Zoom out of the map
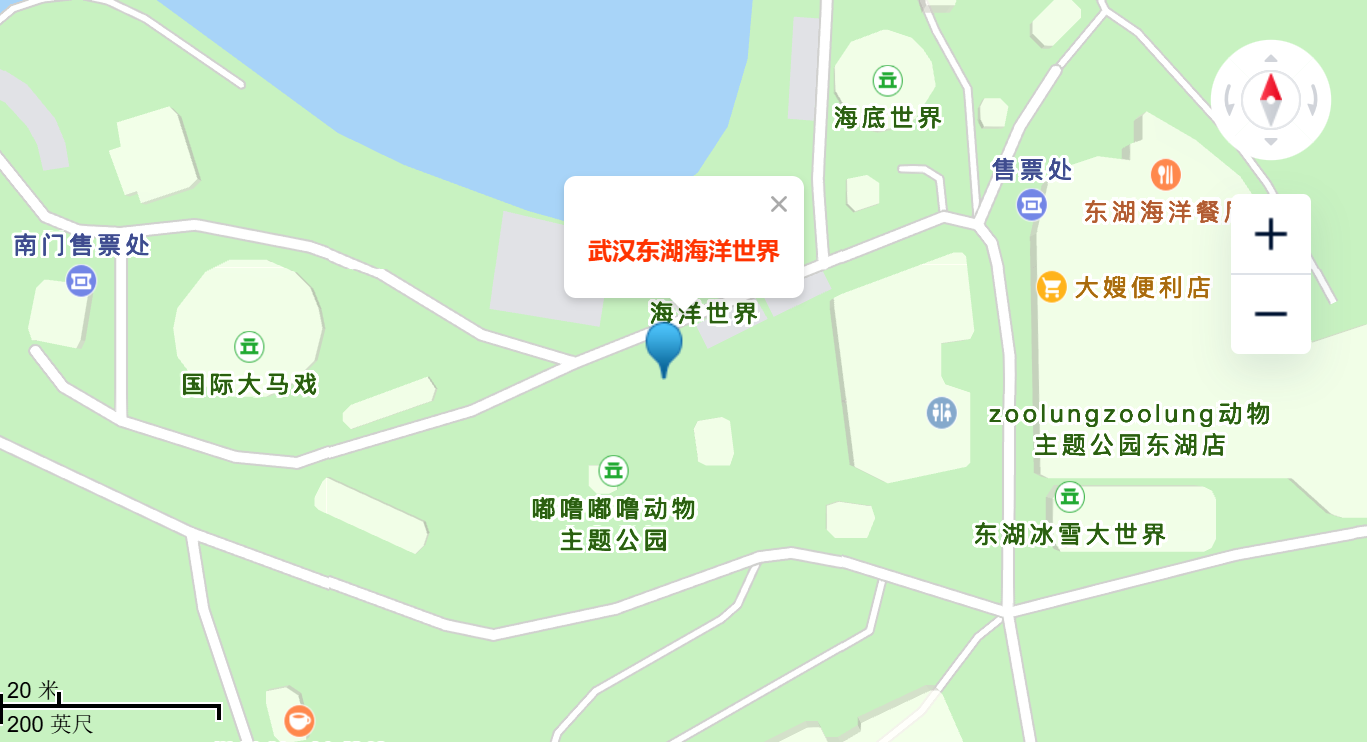 click(1270, 314)
